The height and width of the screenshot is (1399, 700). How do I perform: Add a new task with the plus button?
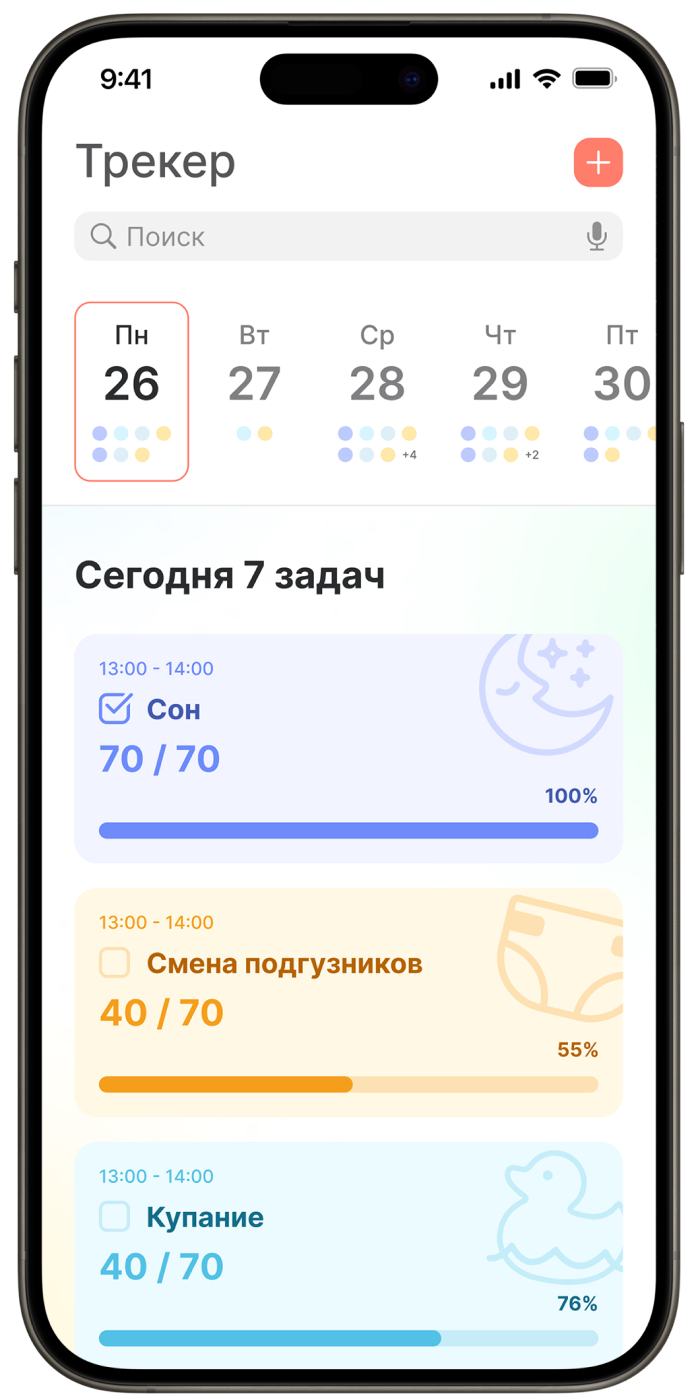[598, 163]
